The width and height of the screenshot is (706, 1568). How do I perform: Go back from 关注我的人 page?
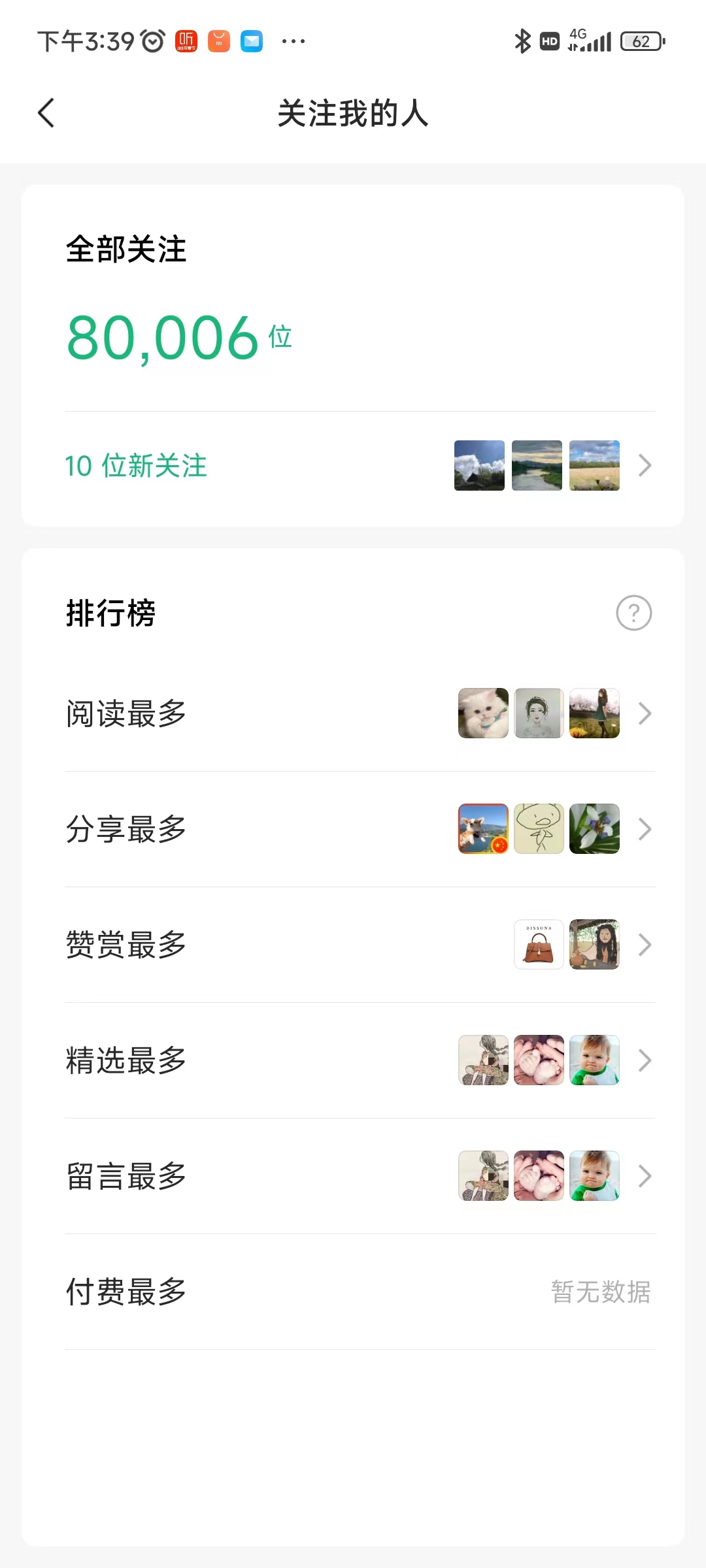click(46, 113)
